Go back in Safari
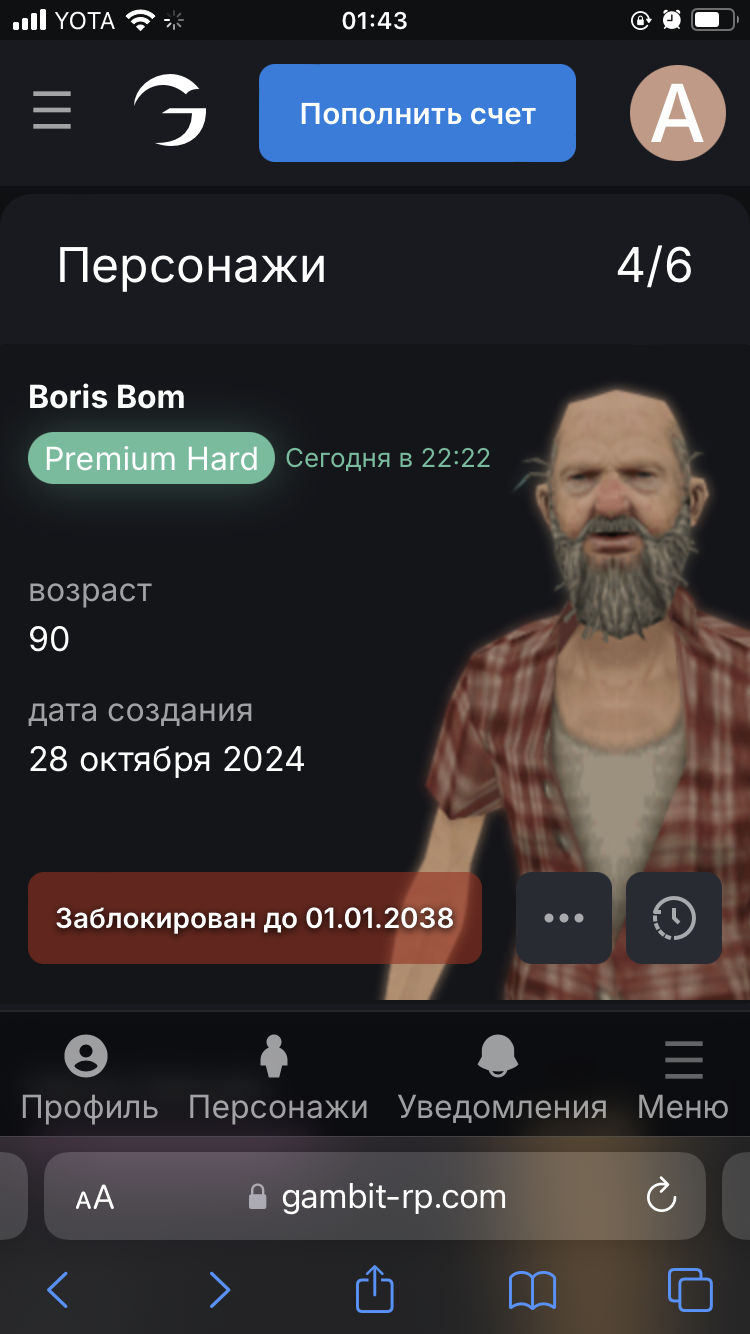 click(58, 1289)
